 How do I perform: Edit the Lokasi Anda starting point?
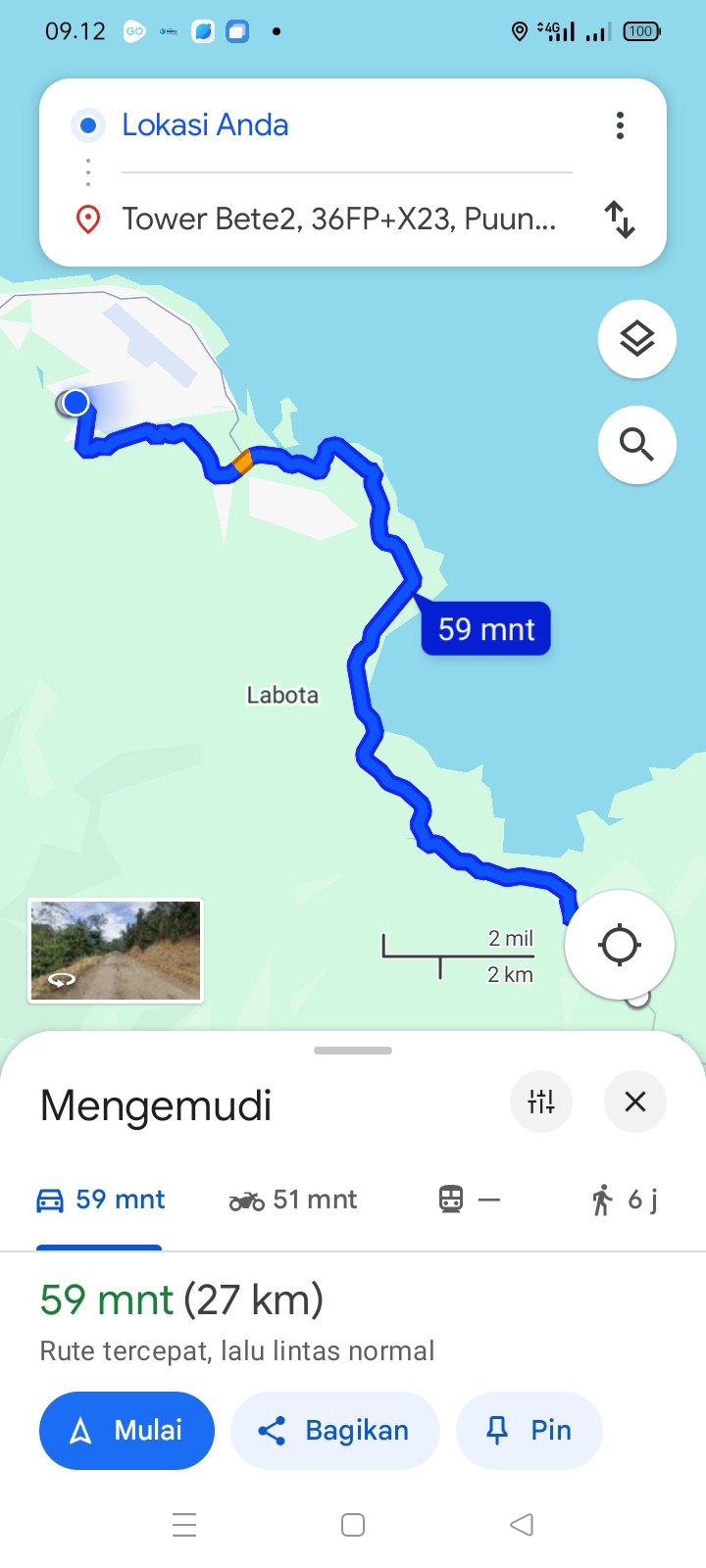click(347, 125)
